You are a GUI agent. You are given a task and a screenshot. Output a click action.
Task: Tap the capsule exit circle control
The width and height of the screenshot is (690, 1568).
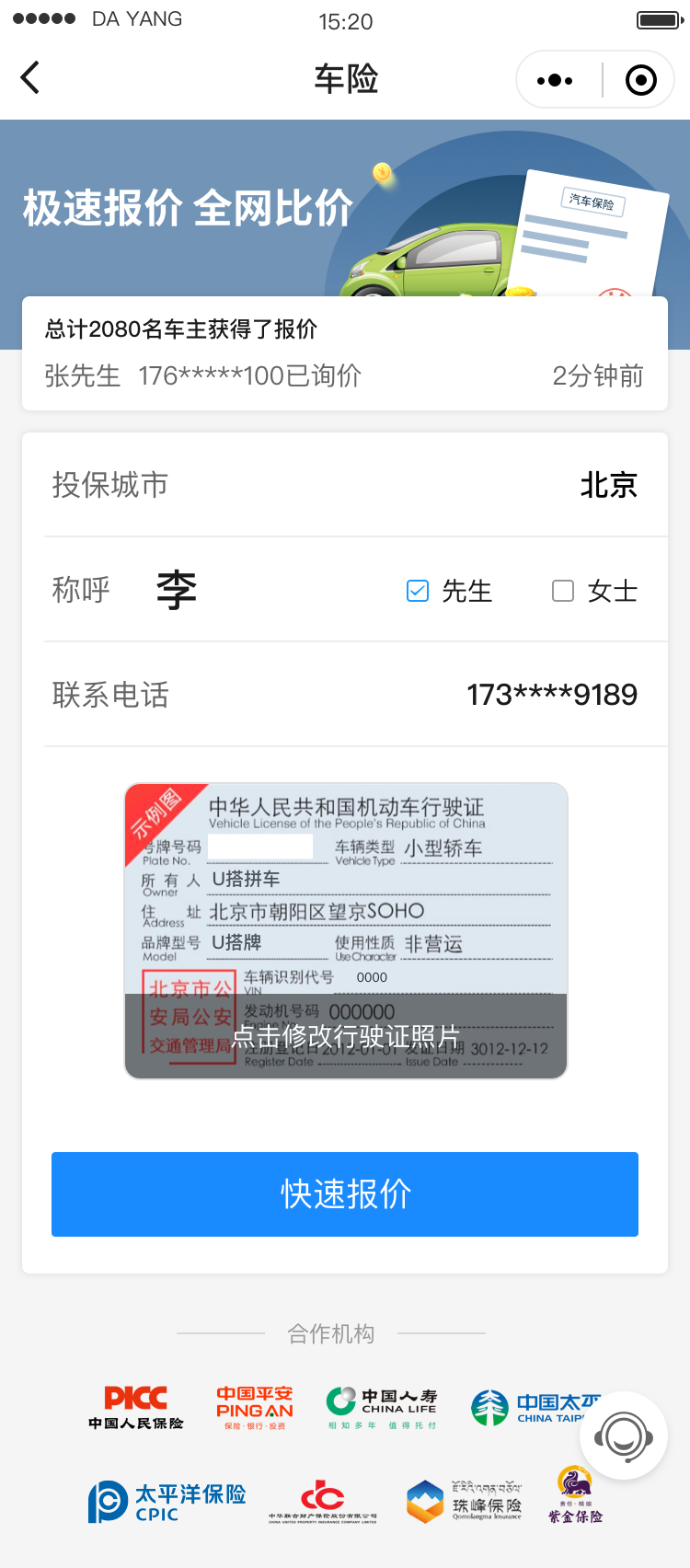pos(640,79)
